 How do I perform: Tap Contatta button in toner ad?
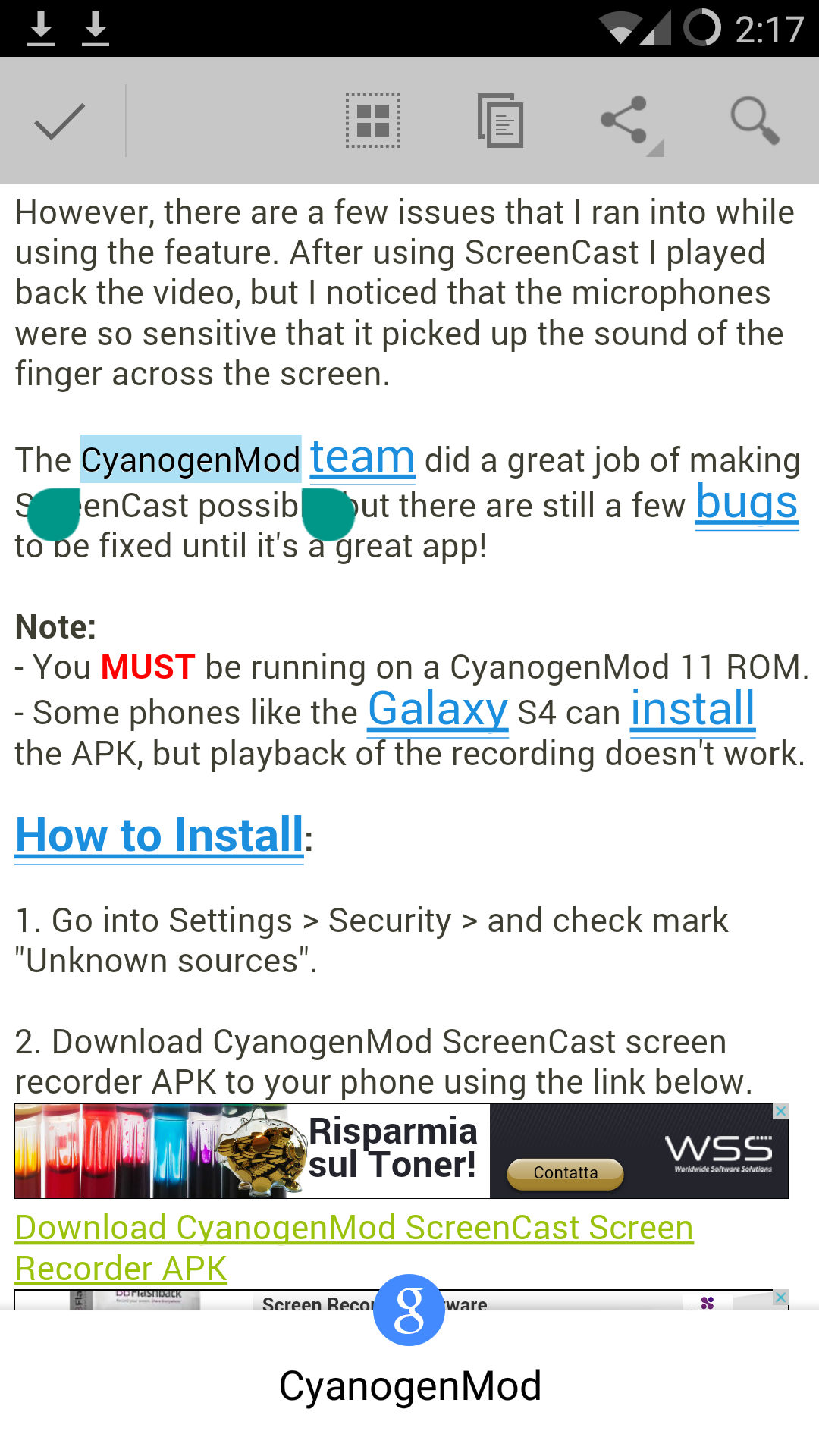coord(565,1172)
